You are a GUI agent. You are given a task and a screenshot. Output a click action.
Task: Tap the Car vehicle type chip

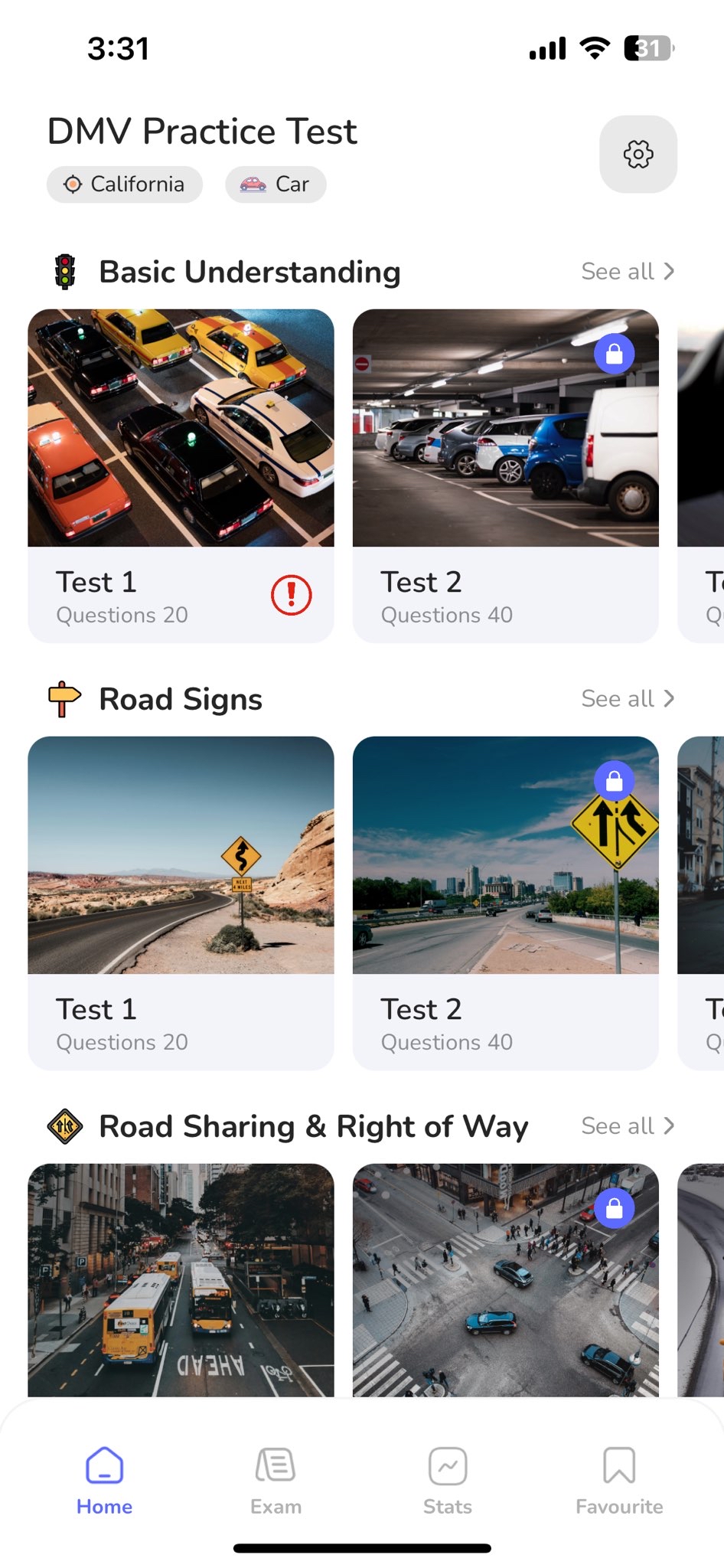coord(276,185)
